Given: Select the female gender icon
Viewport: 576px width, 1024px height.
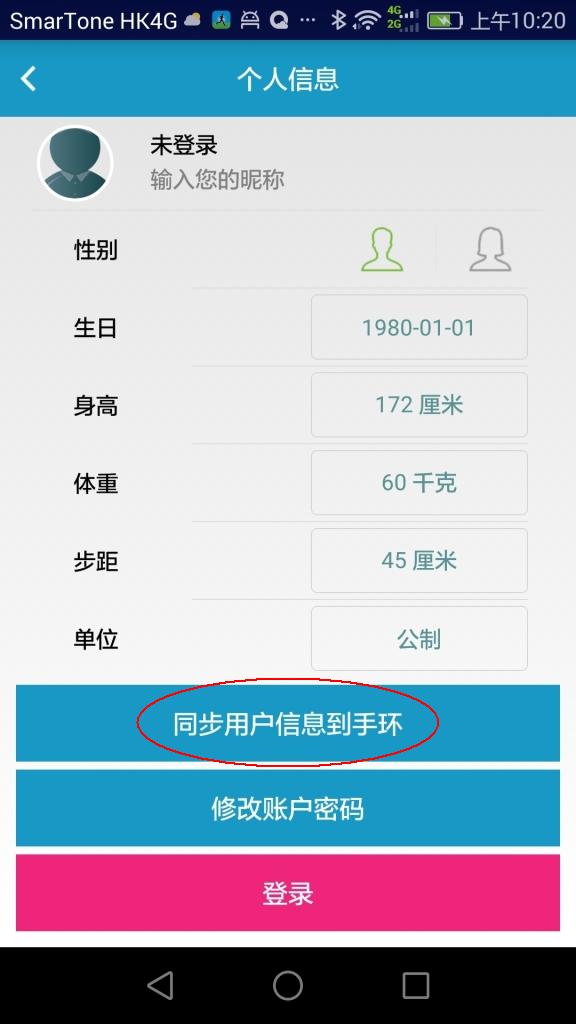Looking at the screenshot, I should [x=490, y=249].
